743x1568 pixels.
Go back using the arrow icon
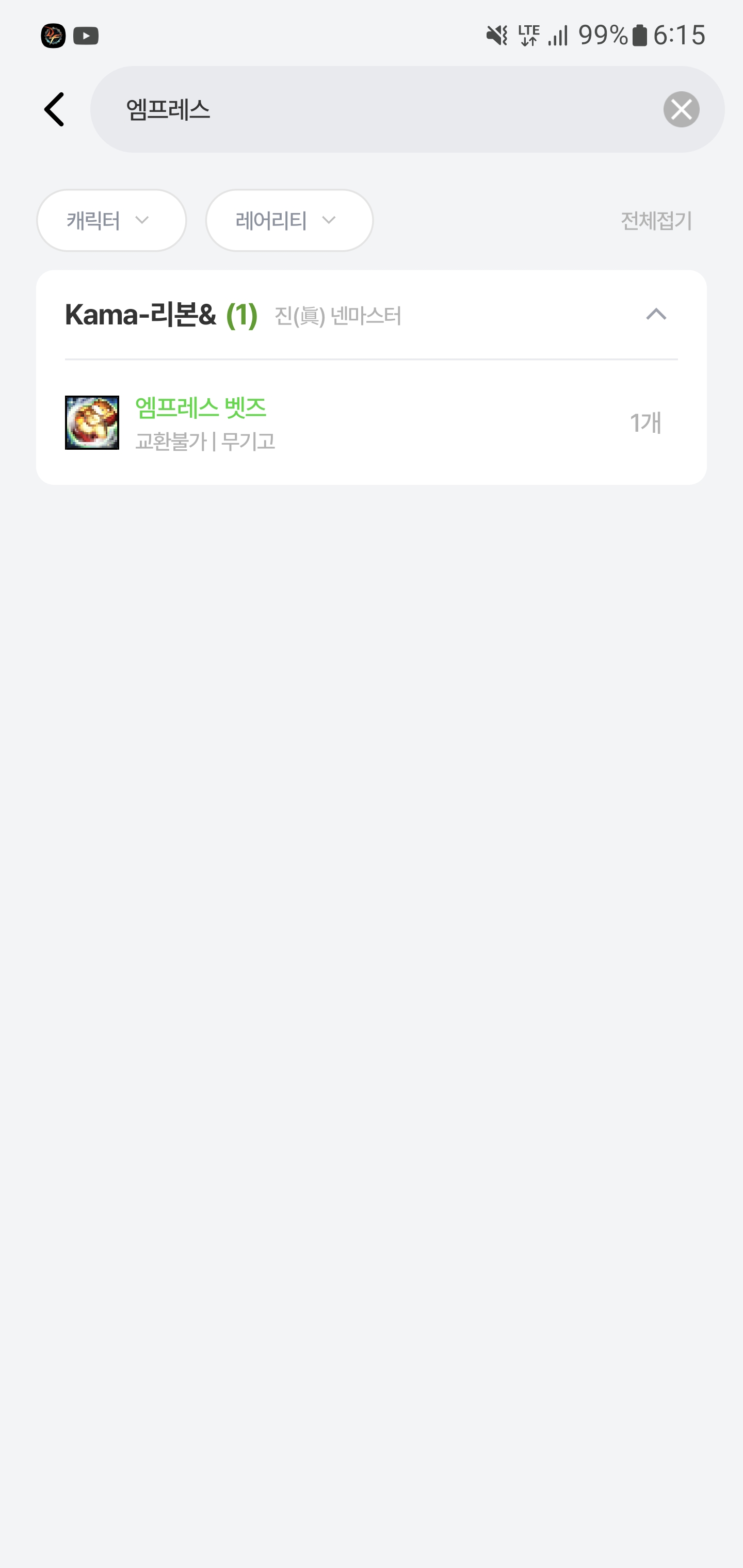pos(54,109)
